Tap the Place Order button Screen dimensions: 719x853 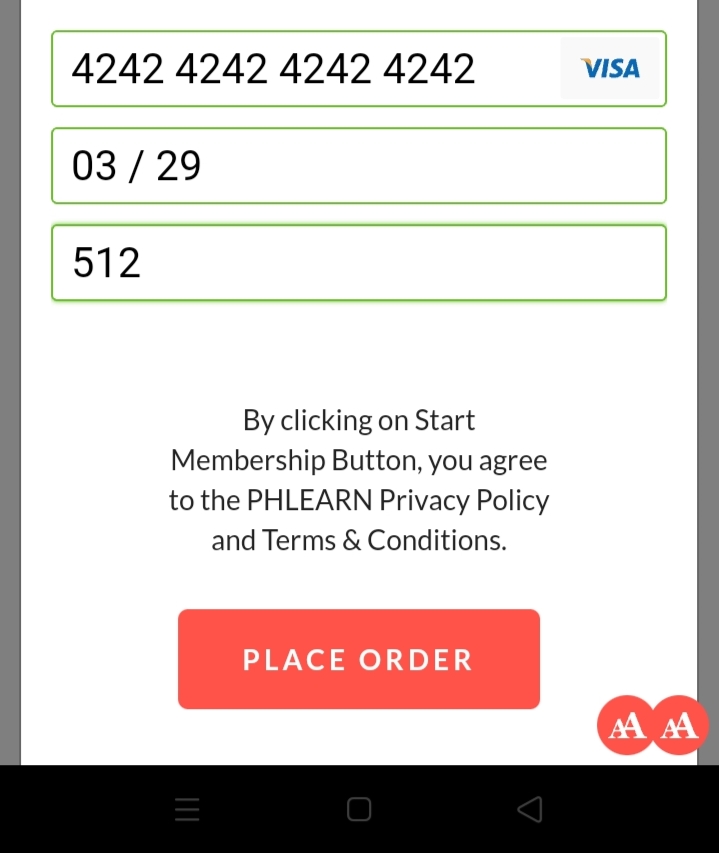pyautogui.click(x=359, y=659)
